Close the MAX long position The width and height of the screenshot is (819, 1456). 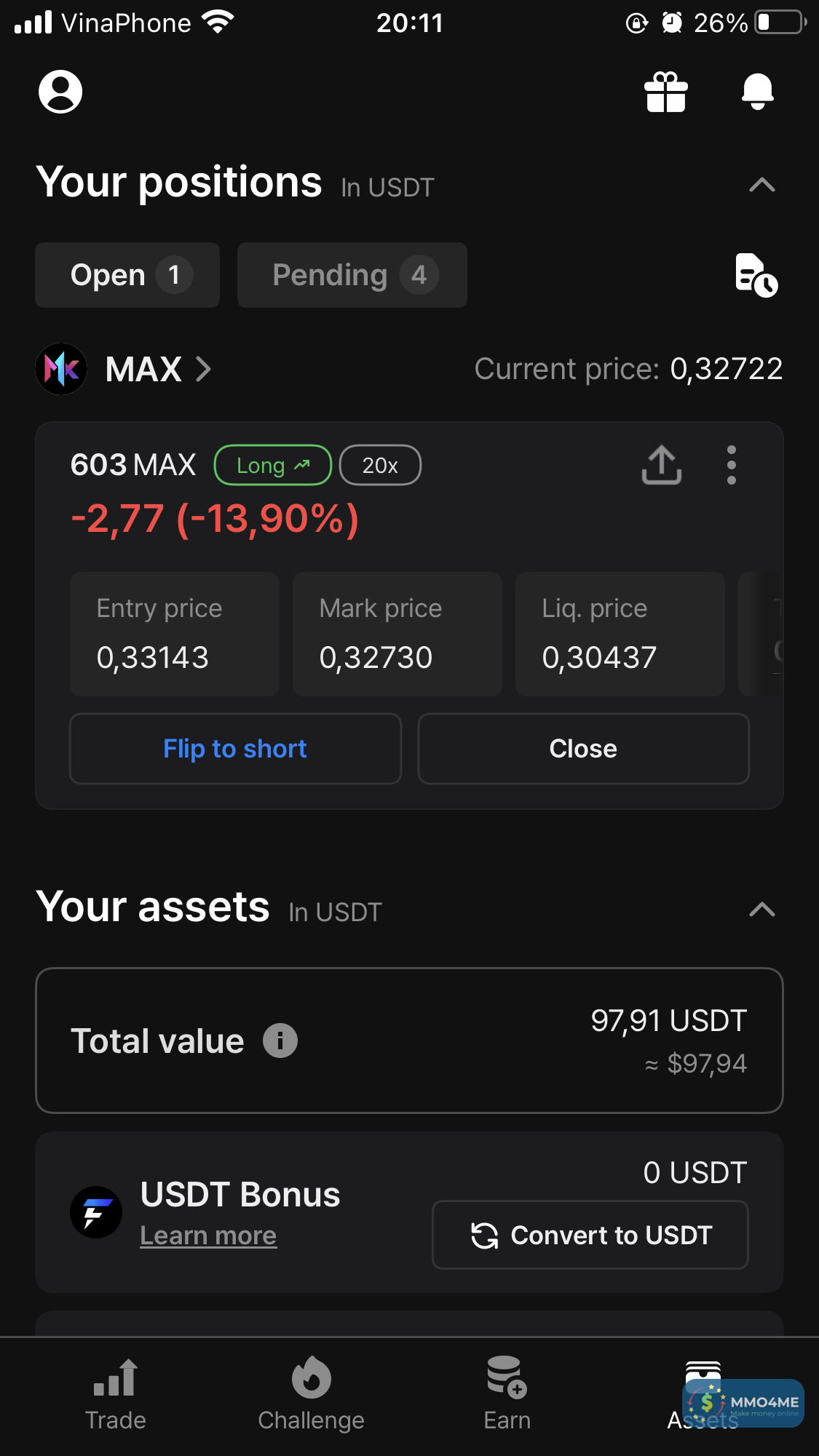click(x=583, y=749)
